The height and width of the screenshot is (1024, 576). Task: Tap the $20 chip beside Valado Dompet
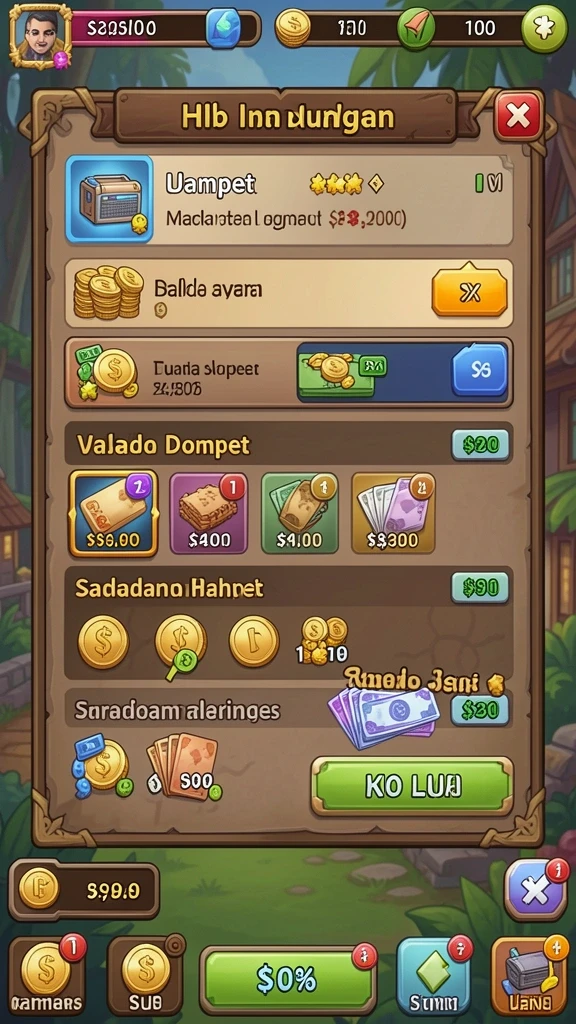481,445
